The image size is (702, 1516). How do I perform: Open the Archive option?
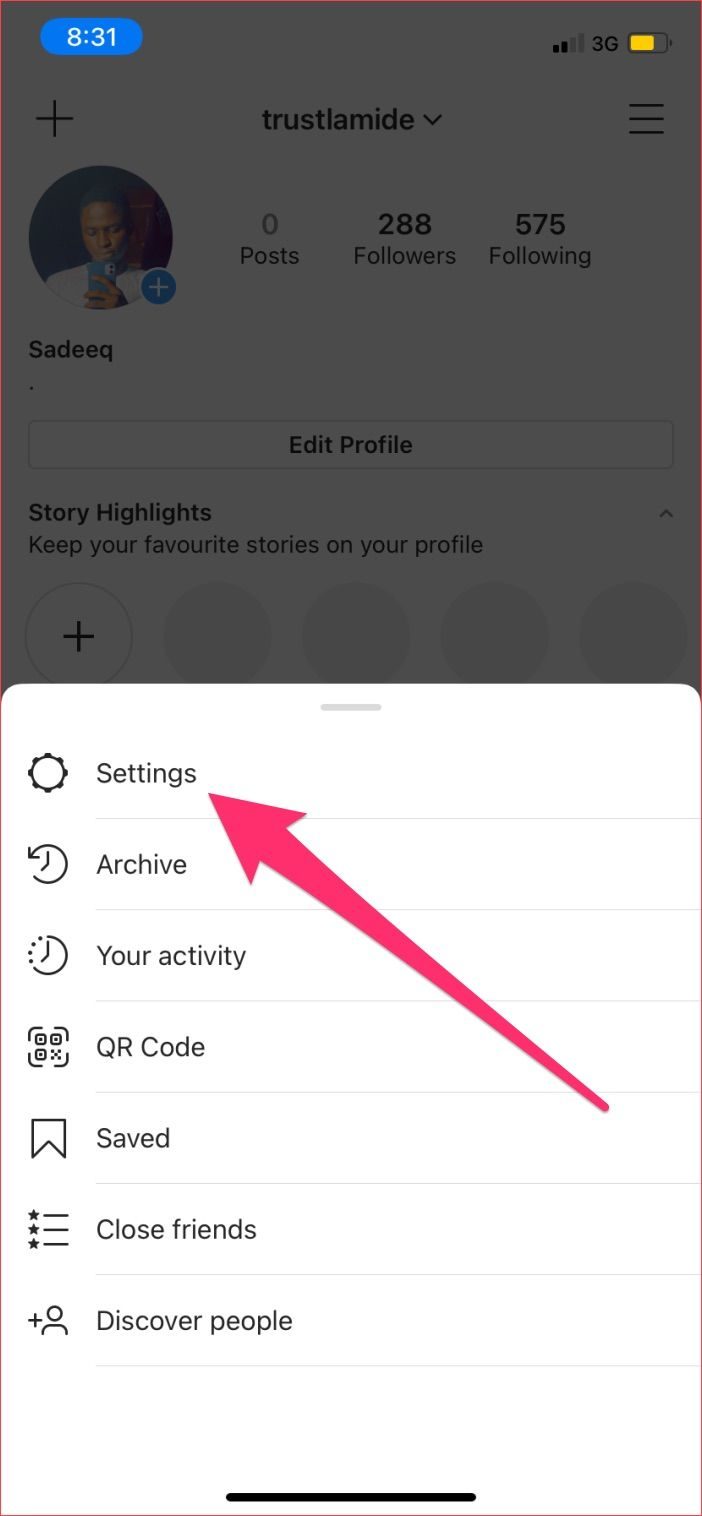tap(141, 864)
